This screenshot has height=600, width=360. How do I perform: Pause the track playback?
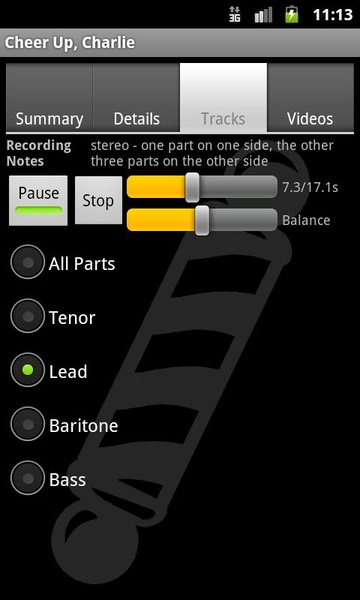[38, 201]
